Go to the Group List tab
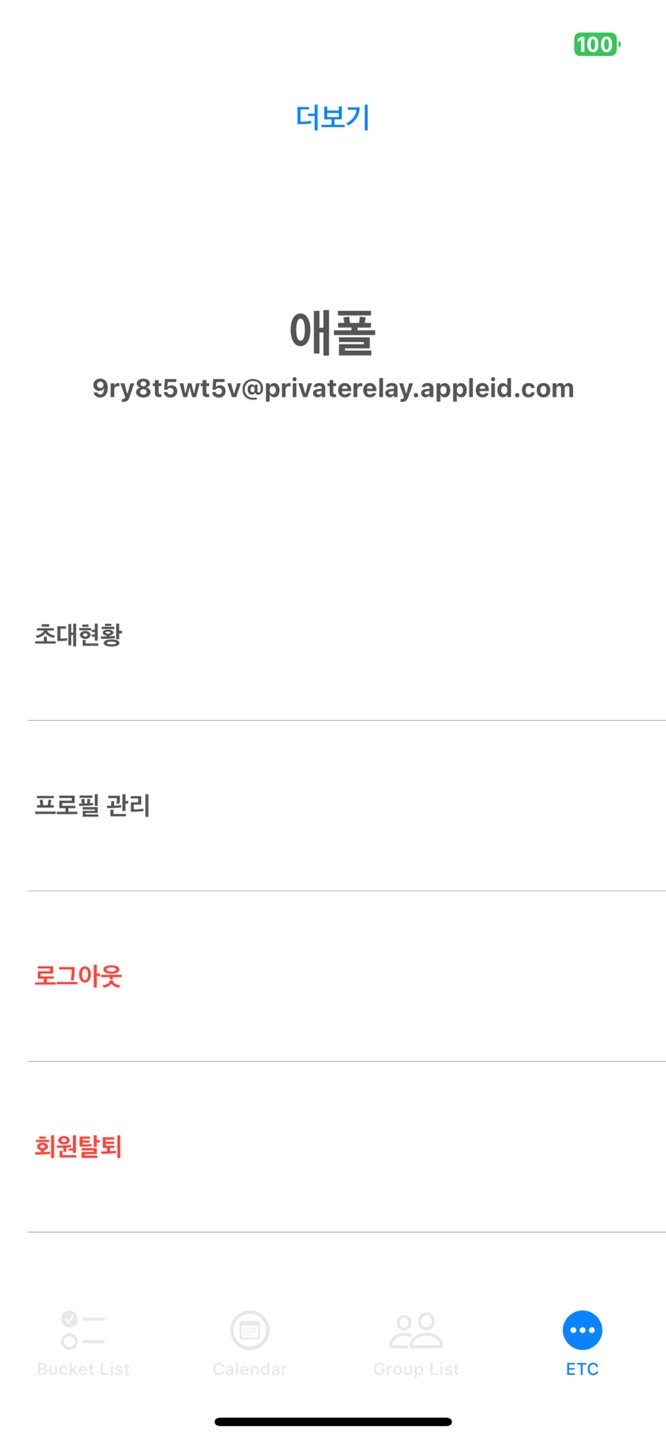This screenshot has height=1440, width=666. tap(416, 1343)
